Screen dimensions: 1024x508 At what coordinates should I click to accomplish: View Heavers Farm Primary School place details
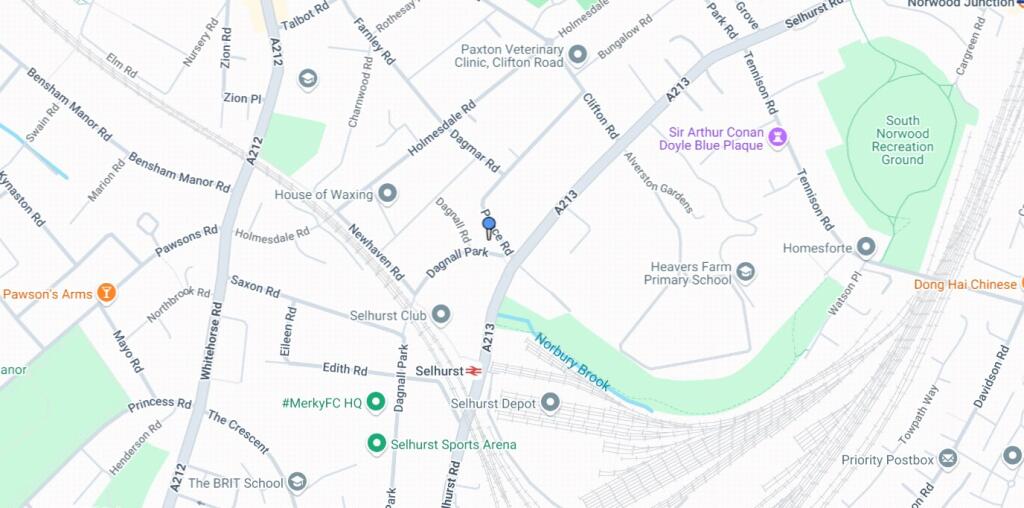[x=745, y=272]
